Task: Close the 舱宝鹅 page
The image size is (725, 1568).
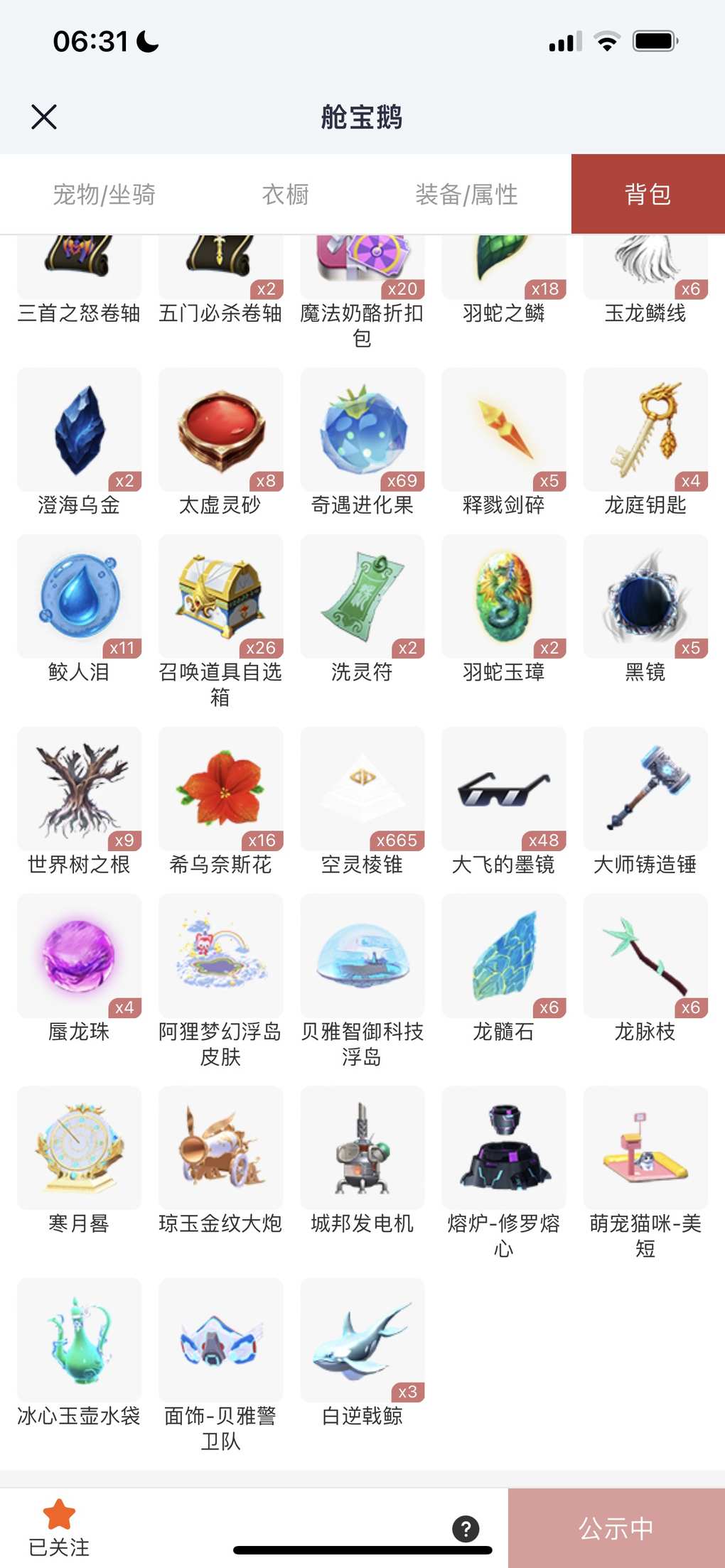Action: [44, 117]
